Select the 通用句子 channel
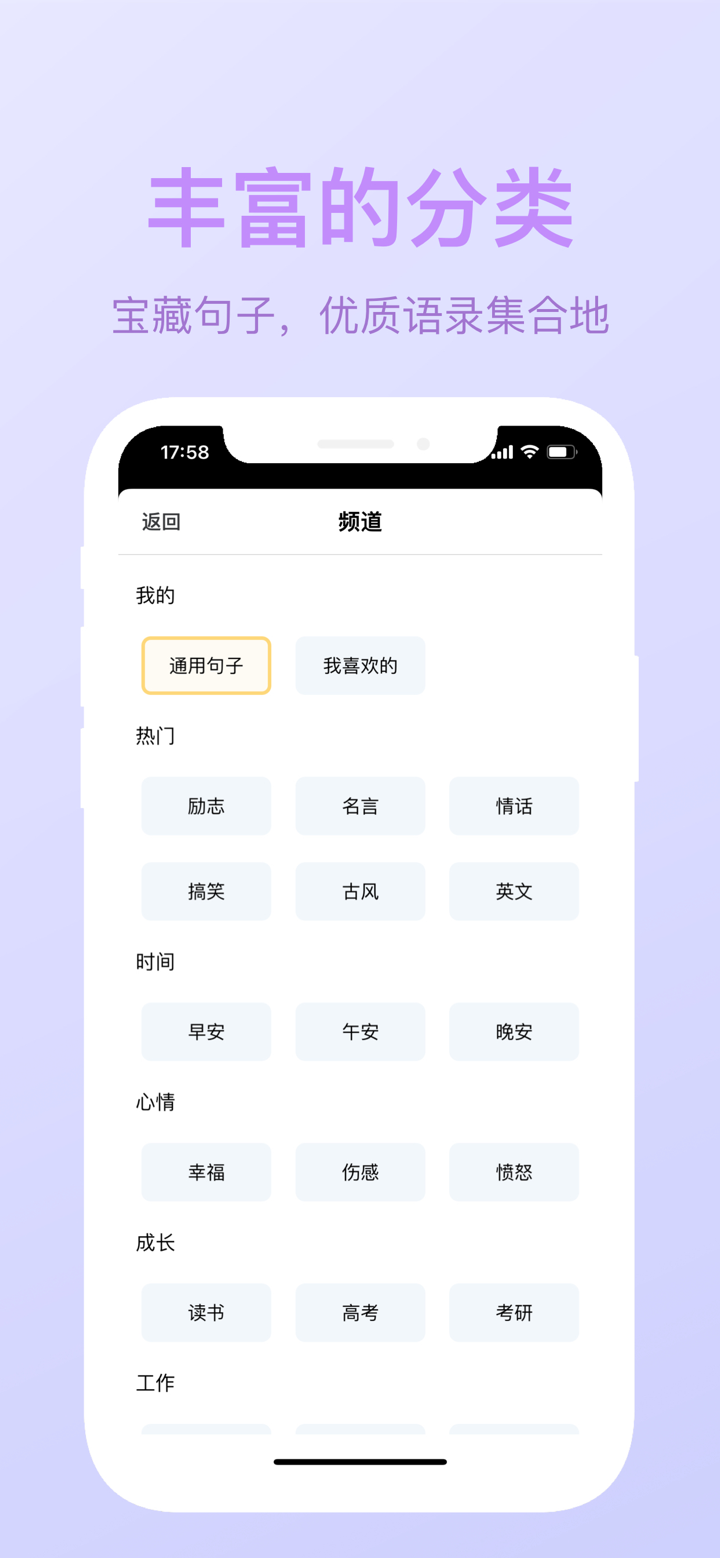 point(206,665)
